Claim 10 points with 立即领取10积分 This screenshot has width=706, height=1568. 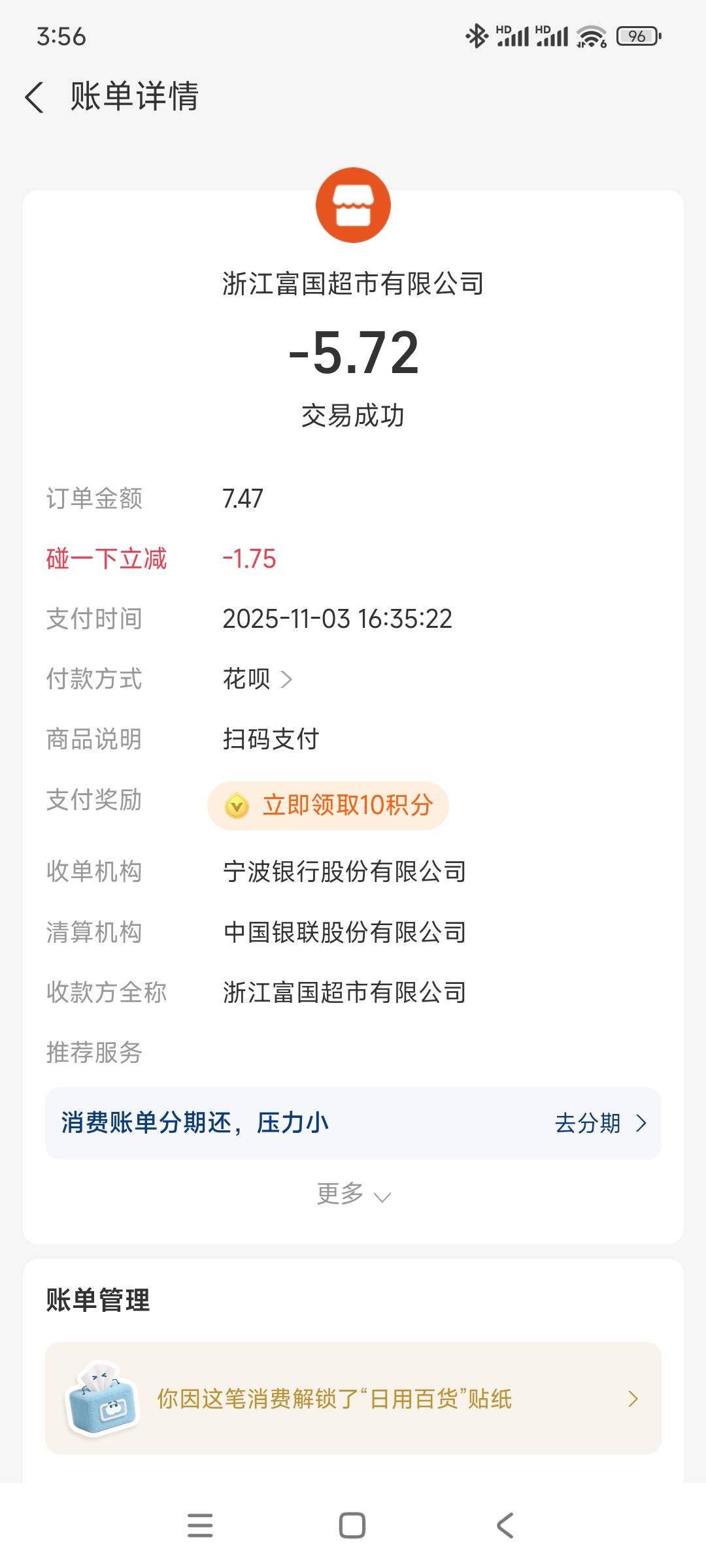pos(328,806)
